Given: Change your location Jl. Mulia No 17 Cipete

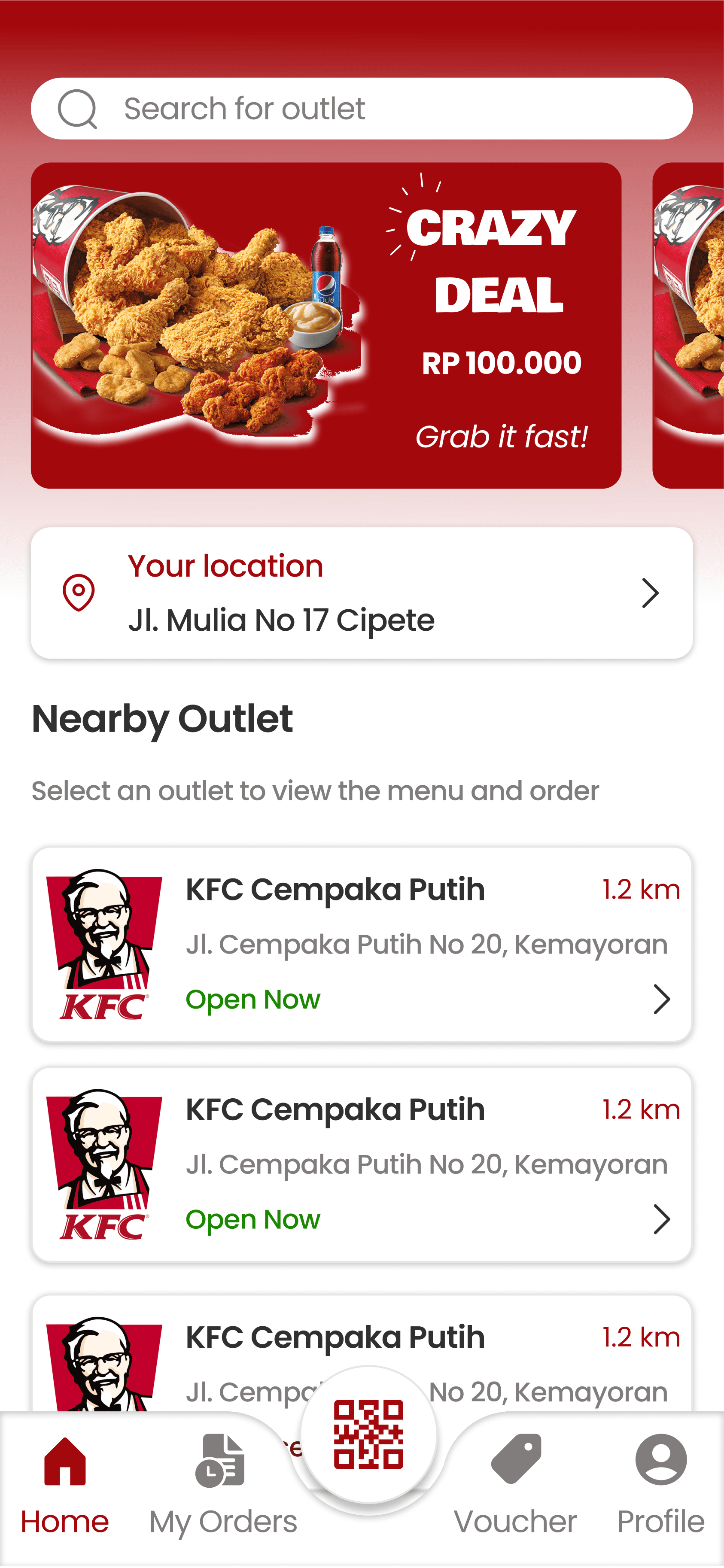Looking at the screenshot, I should tap(362, 593).
